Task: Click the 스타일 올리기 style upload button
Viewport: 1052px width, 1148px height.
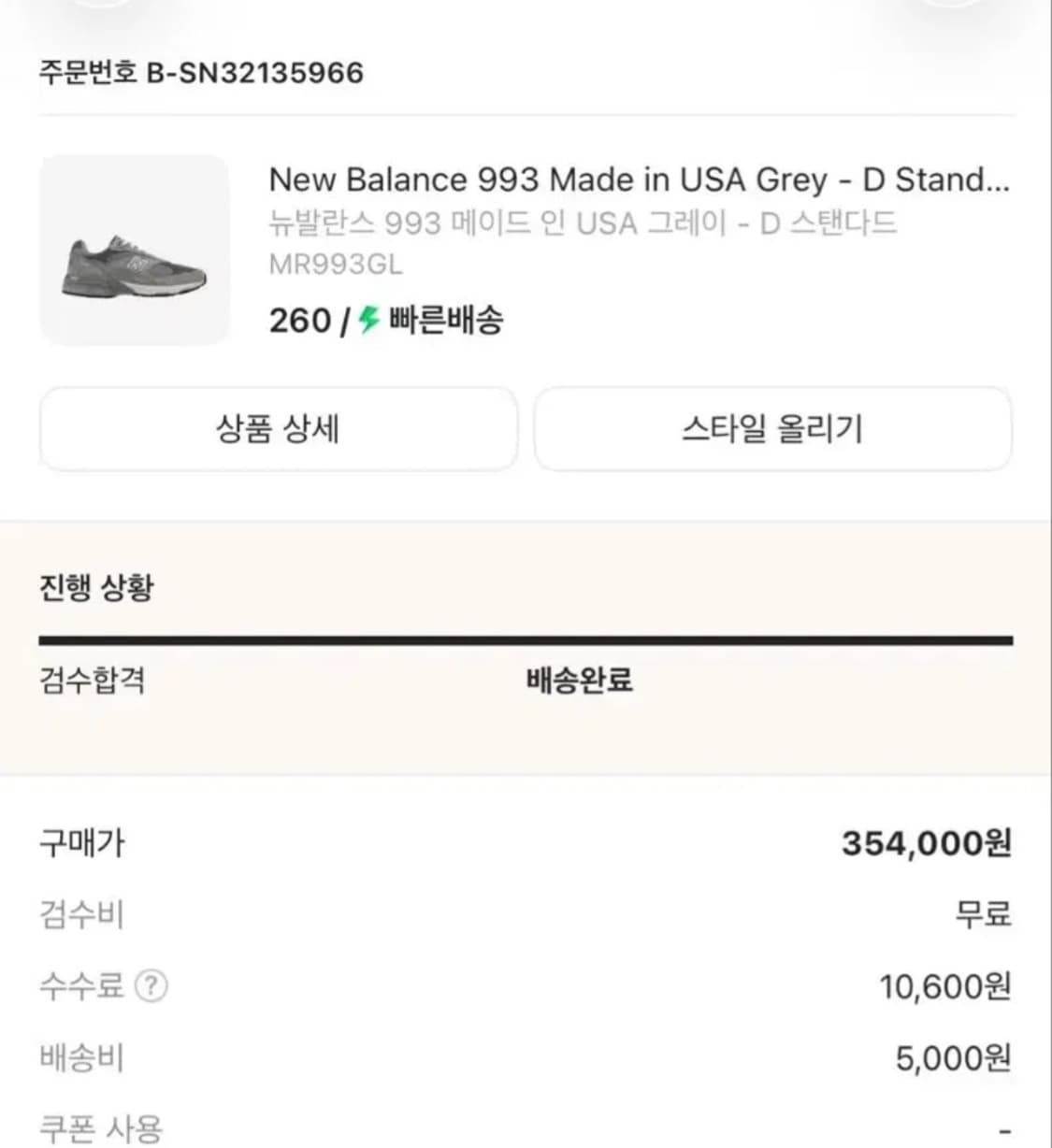Action: pyautogui.click(x=773, y=429)
